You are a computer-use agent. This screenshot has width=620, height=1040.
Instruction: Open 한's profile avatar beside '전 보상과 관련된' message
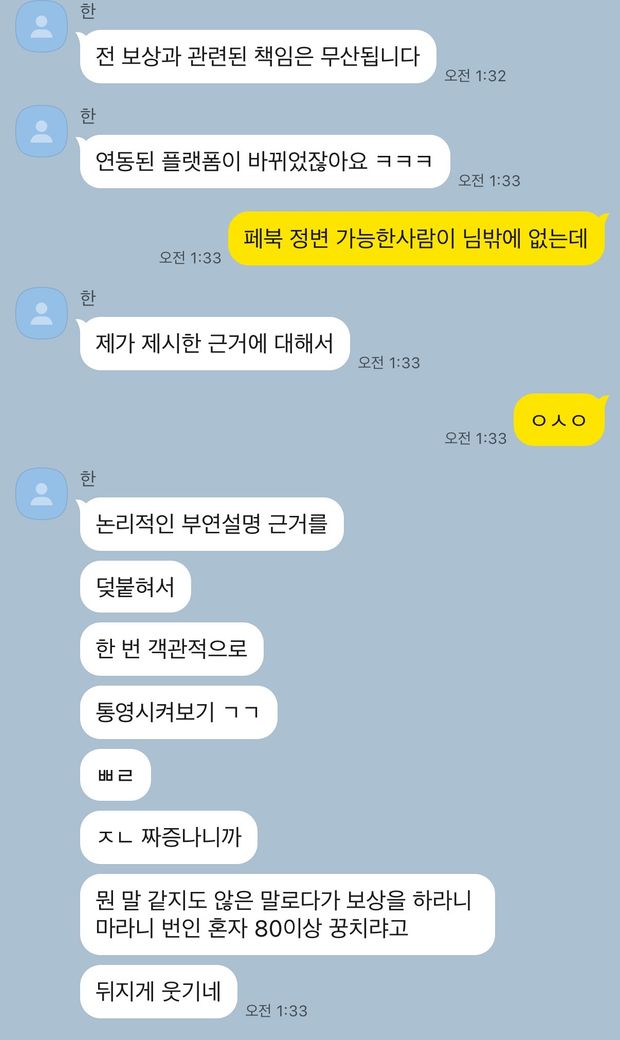point(42,28)
